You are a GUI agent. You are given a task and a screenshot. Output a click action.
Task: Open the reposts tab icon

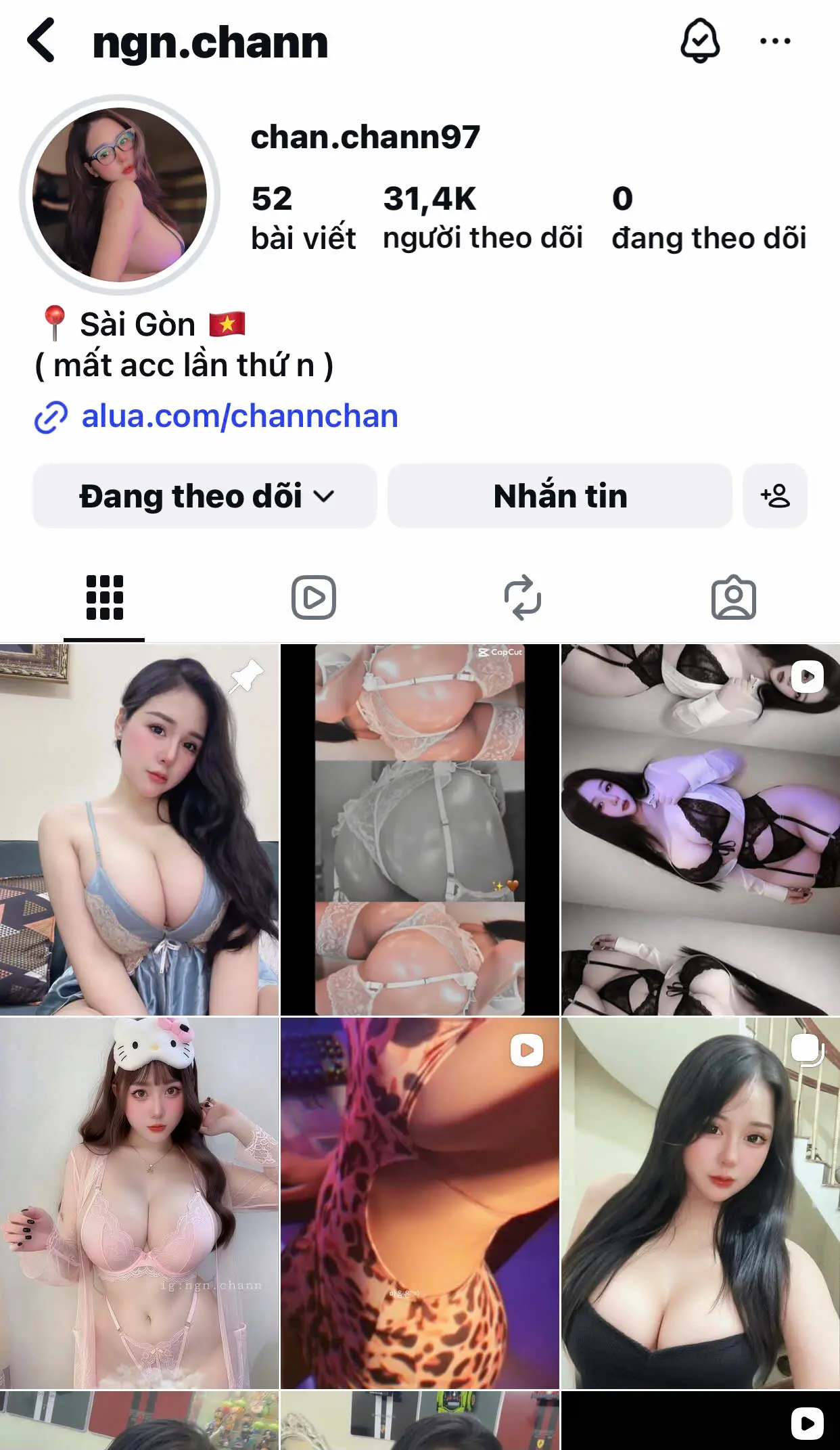coord(521,597)
